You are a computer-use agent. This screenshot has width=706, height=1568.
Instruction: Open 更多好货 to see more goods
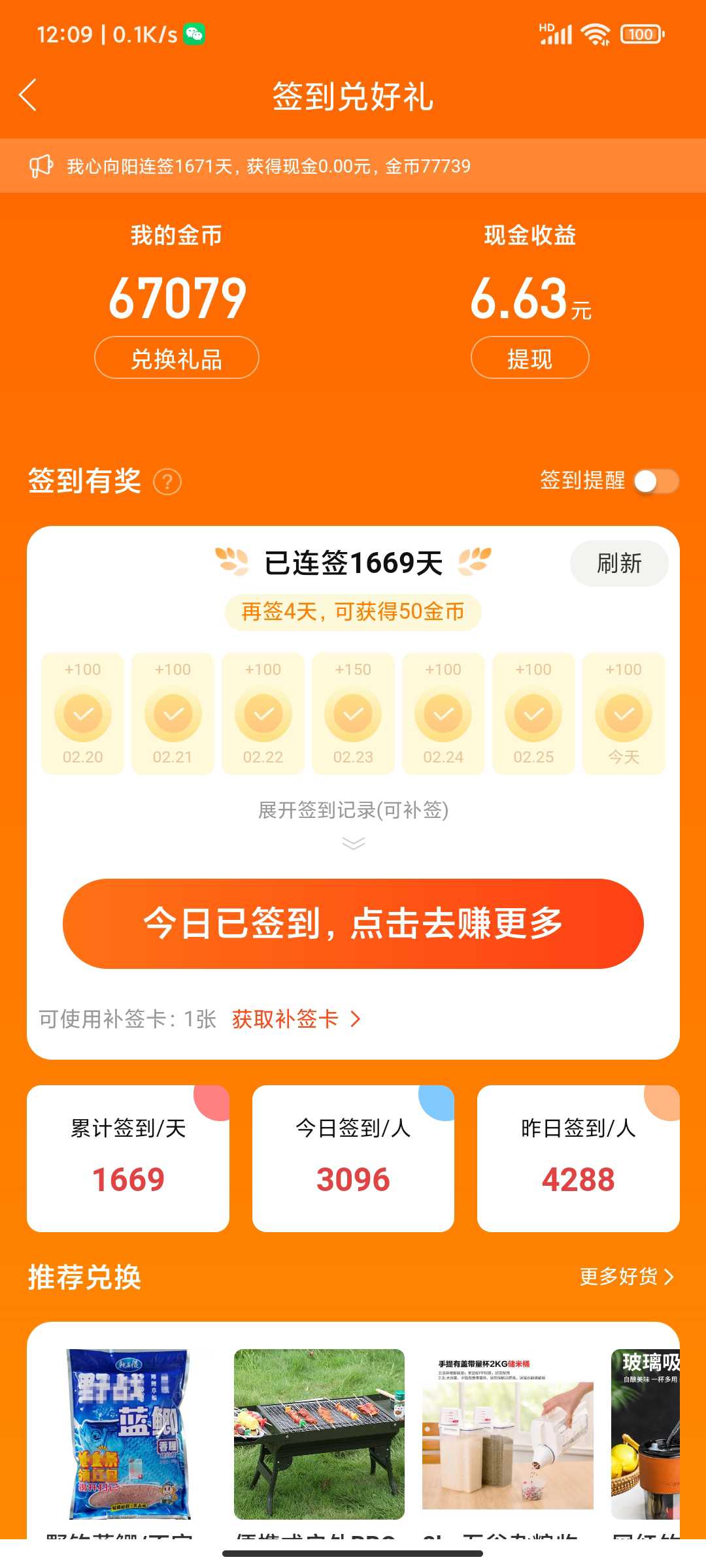coord(626,1277)
